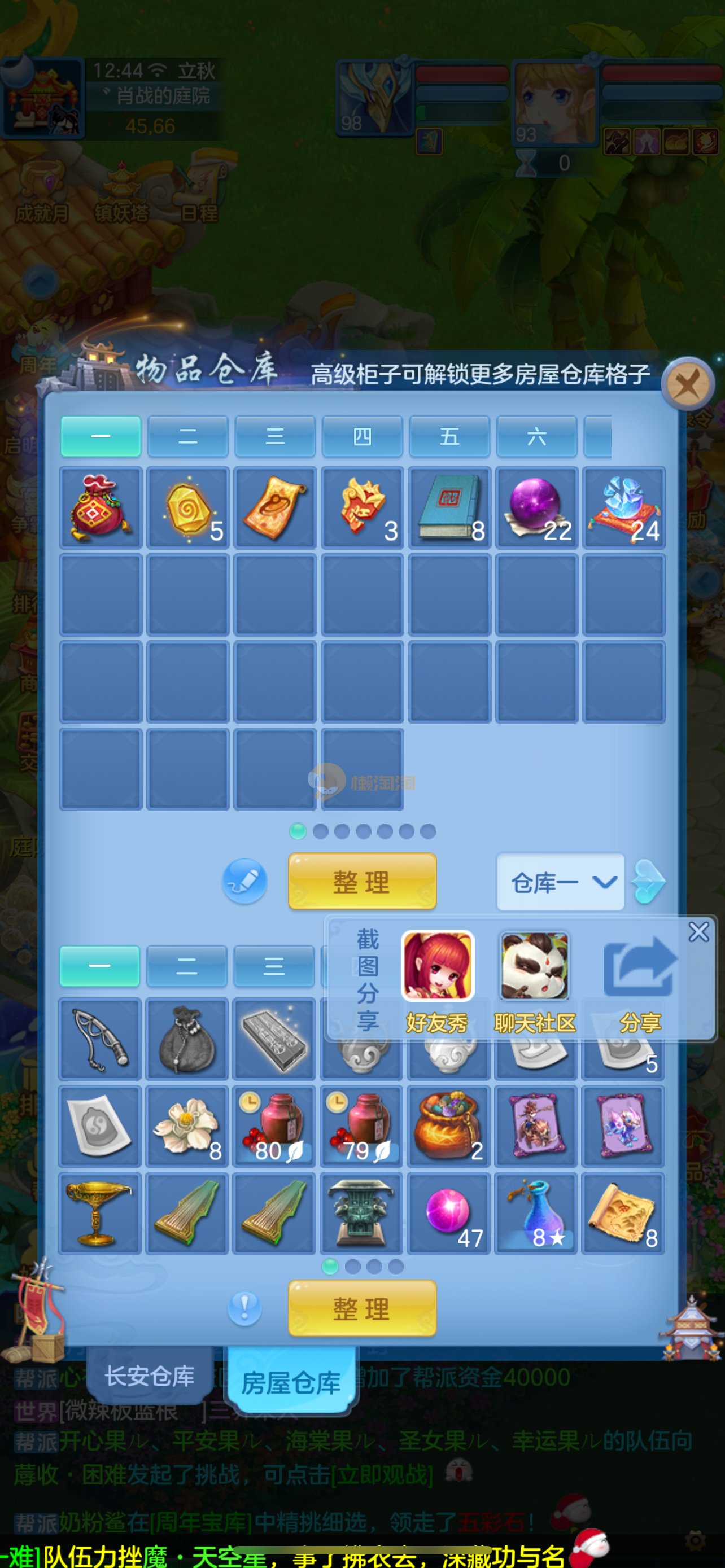725x1568 pixels.
Task: Switch to warehouse page 四
Action: click(362, 436)
